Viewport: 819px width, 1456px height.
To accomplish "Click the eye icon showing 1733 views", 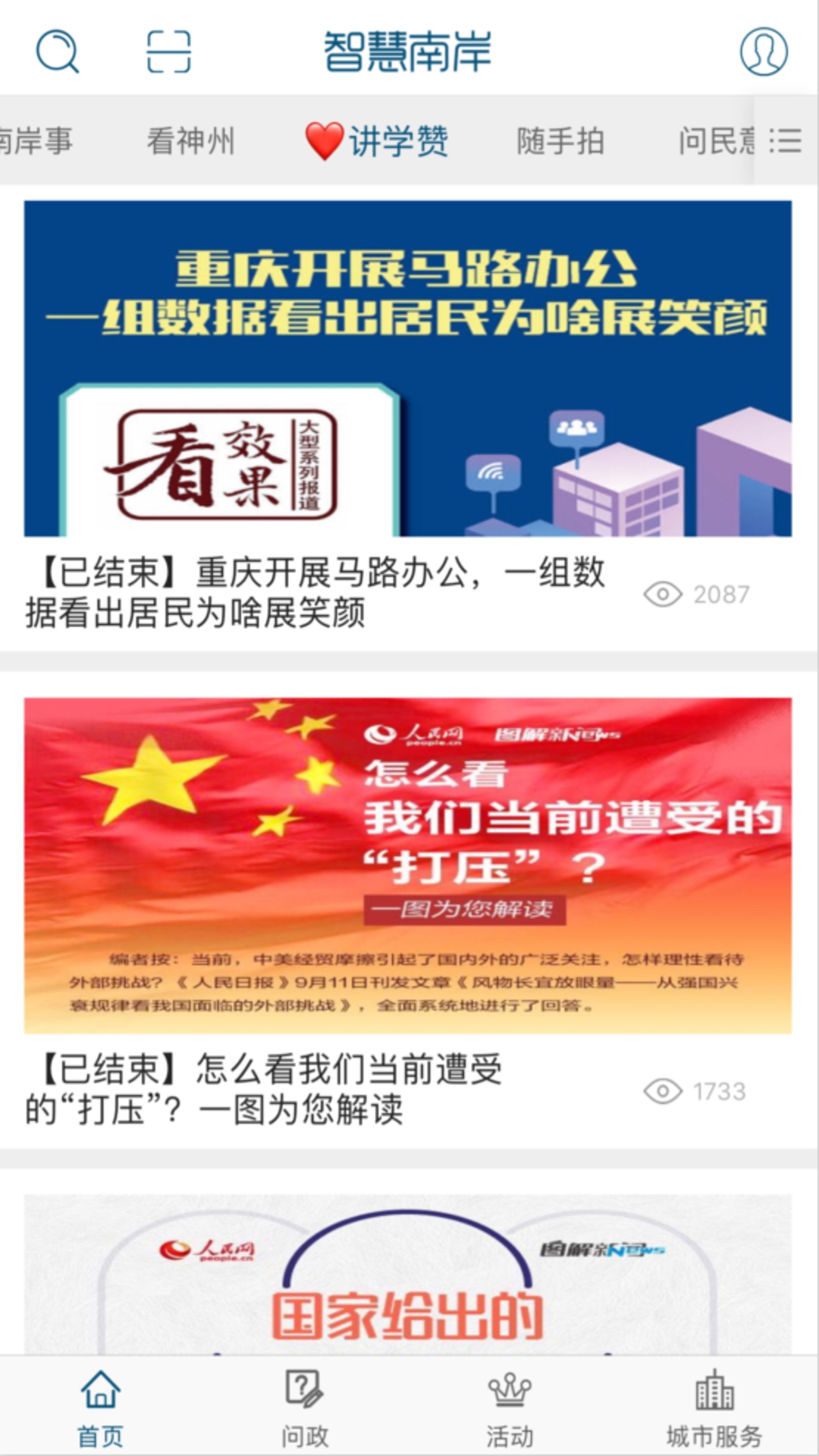I will pos(663,1091).
